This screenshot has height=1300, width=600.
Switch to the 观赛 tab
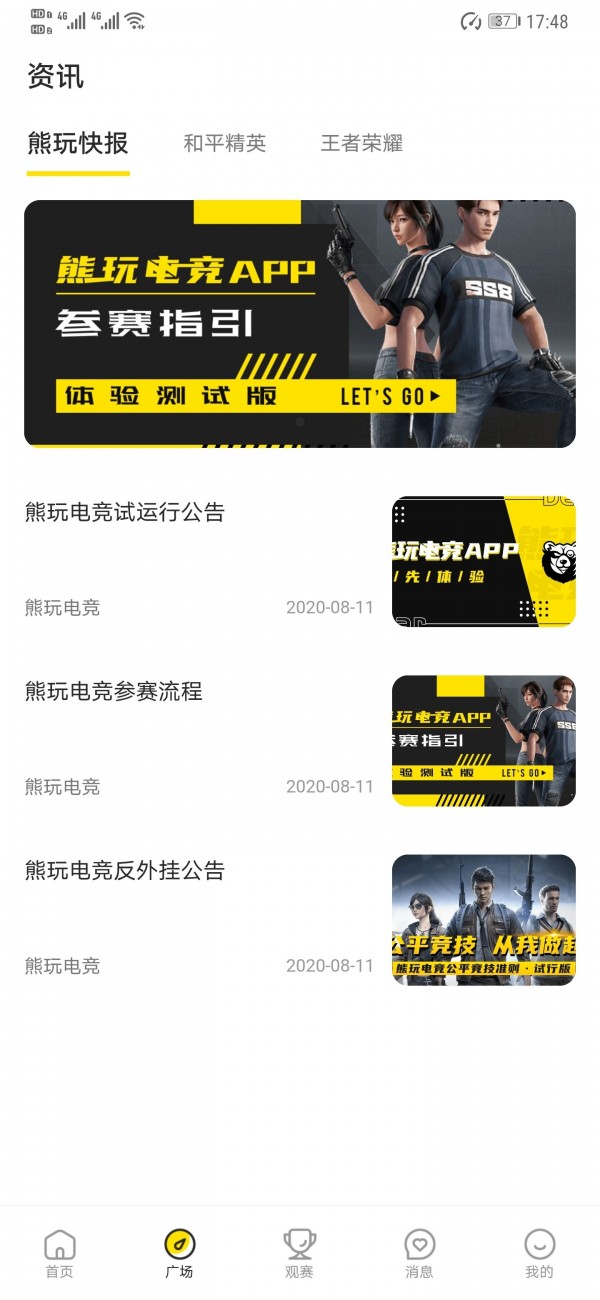click(299, 1254)
